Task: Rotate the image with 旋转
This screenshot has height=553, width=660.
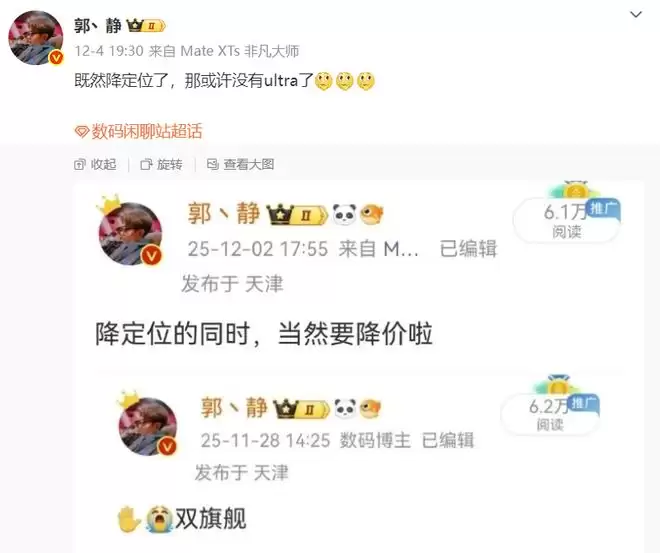Action: click(x=162, y=164)
